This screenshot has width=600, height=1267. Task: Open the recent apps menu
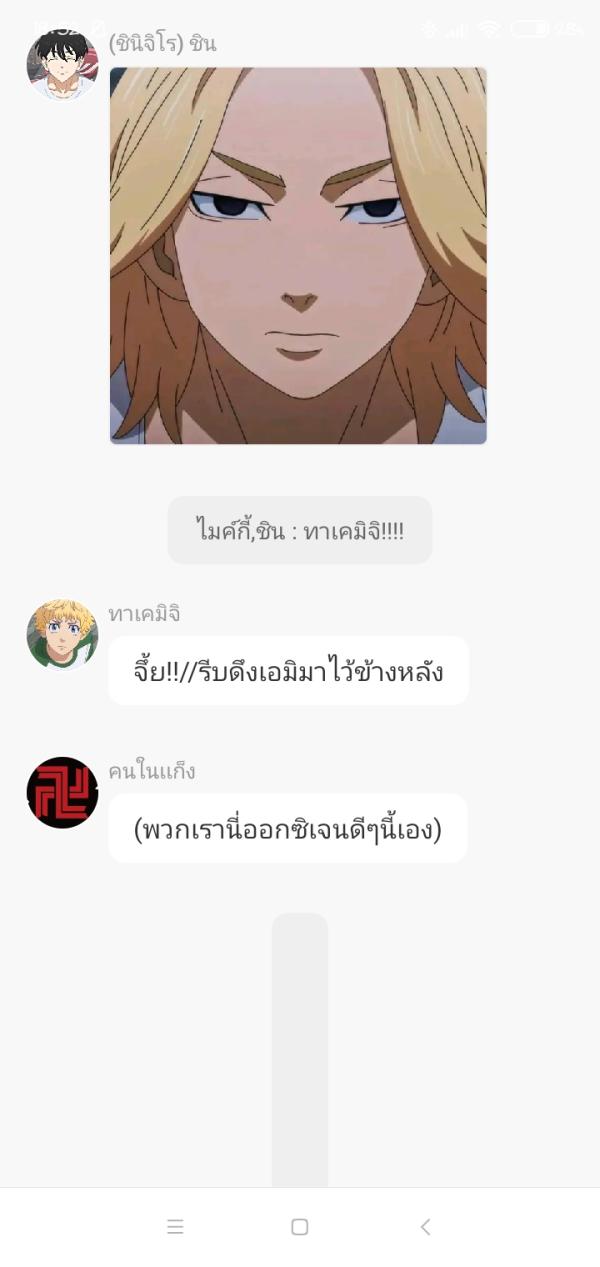[175, 1227]
